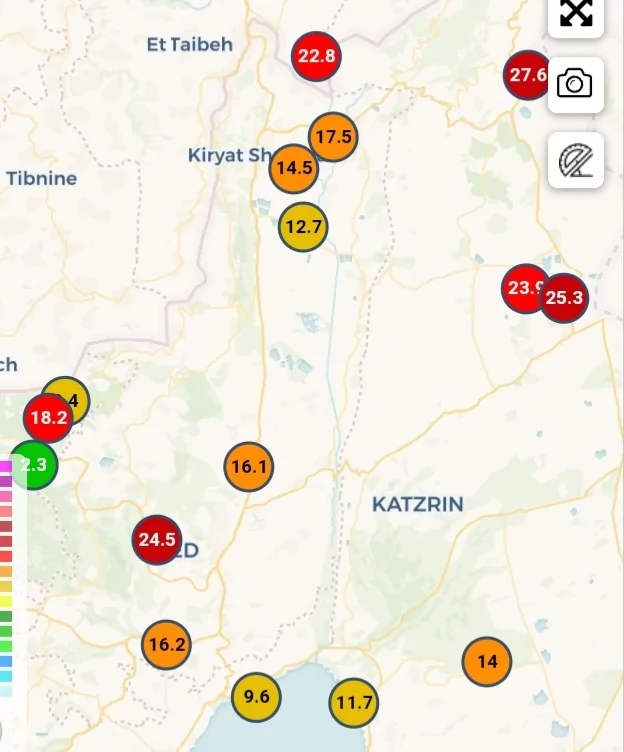Select the 11.7 station marker
Image resolution: width=624 pixels, height=752 pixels.
tap(354, 703)
